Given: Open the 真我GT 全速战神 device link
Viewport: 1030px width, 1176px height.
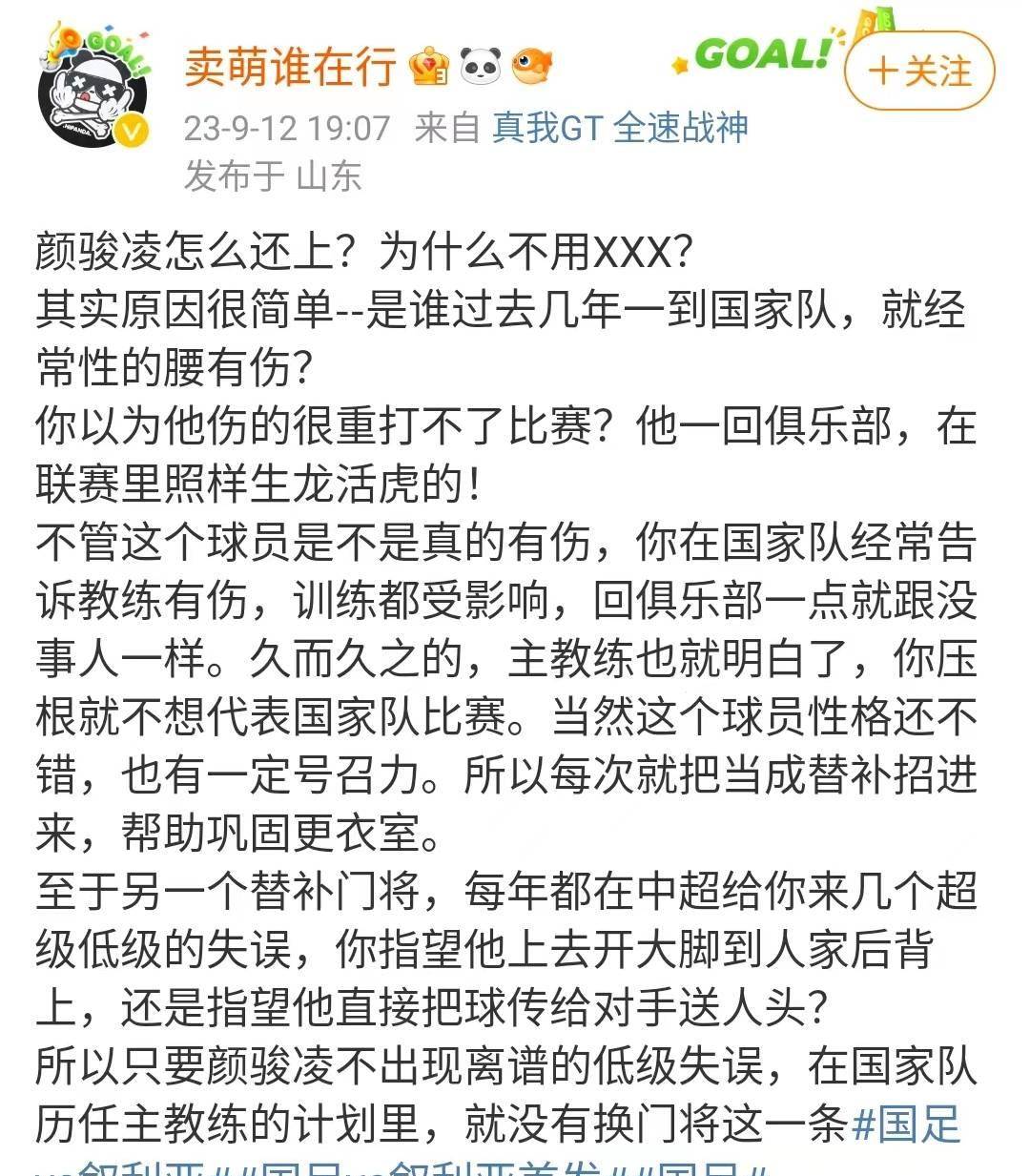Looking at the screenshot, I should coord(620,128).
